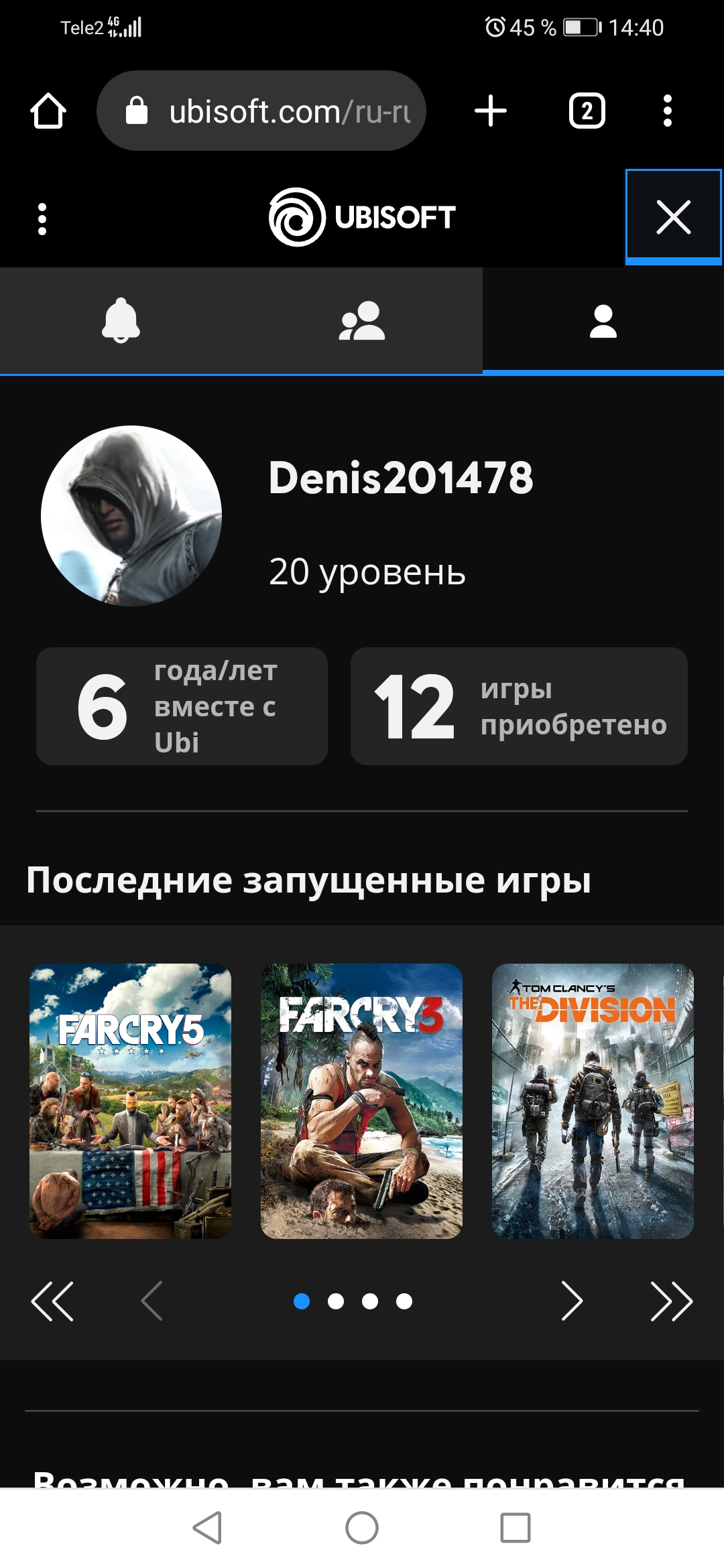Jump to last games carousel page
Viewport: 724px width, 1568px height.
pos(671,1301)
